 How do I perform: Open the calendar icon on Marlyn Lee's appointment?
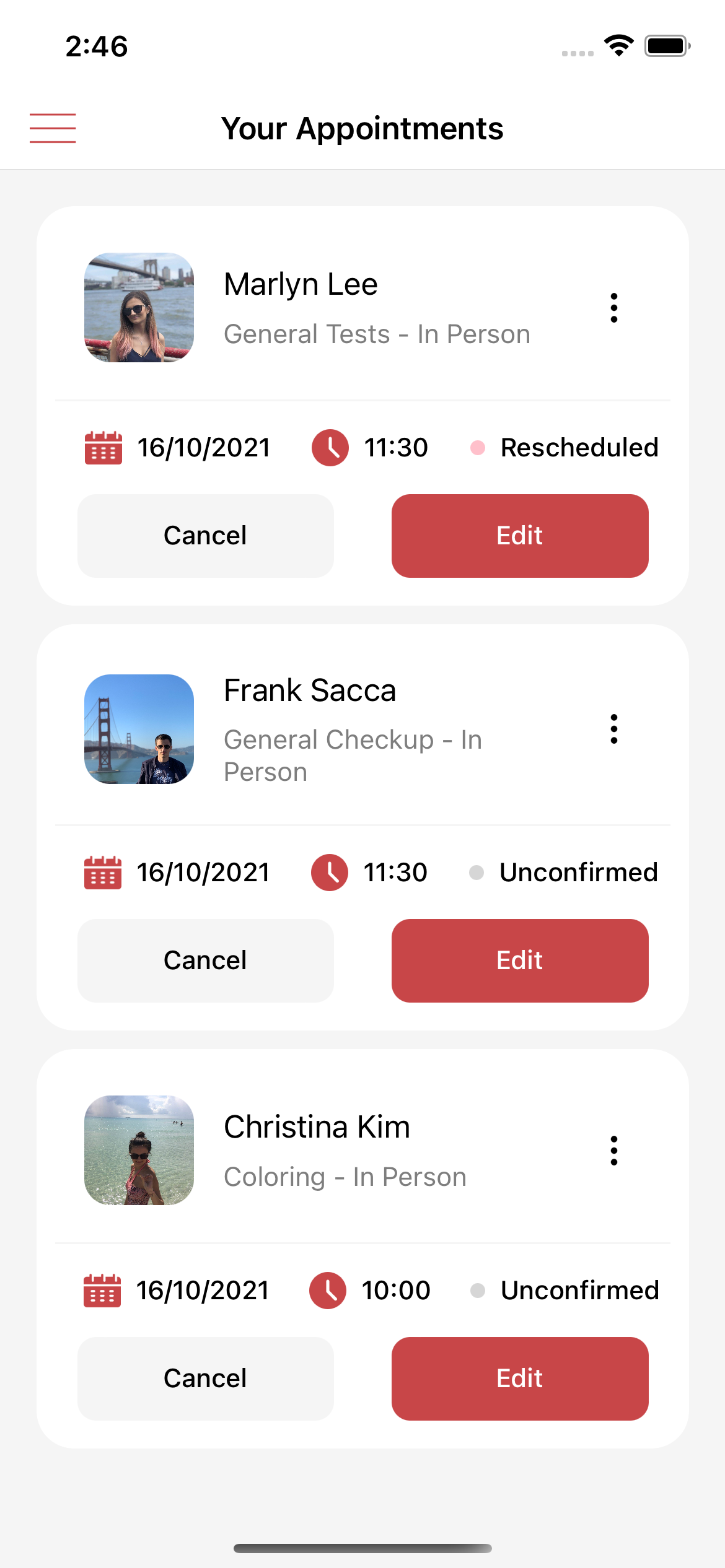102,447
